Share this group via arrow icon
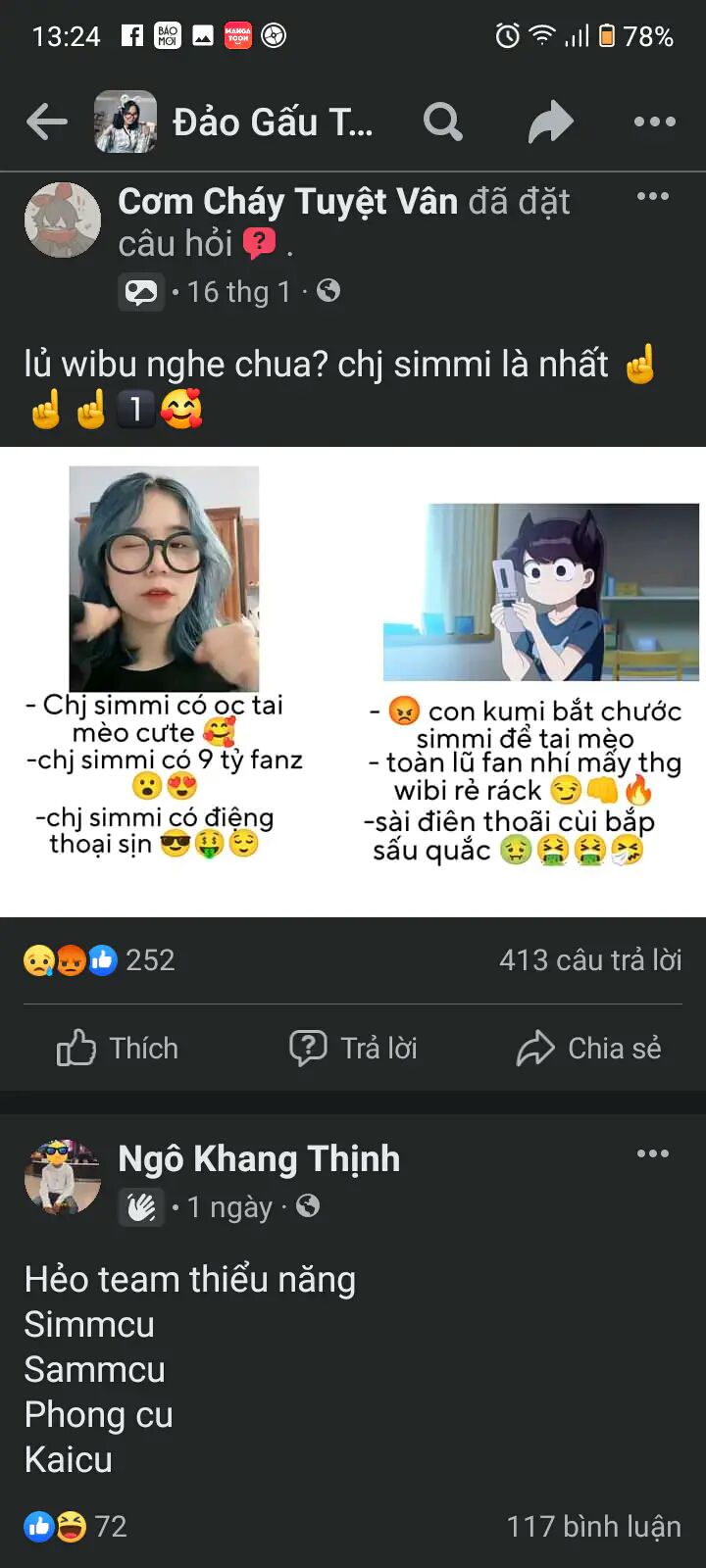Image resolution: width=706 pixels, height=1568 pixels. [550, 122]
